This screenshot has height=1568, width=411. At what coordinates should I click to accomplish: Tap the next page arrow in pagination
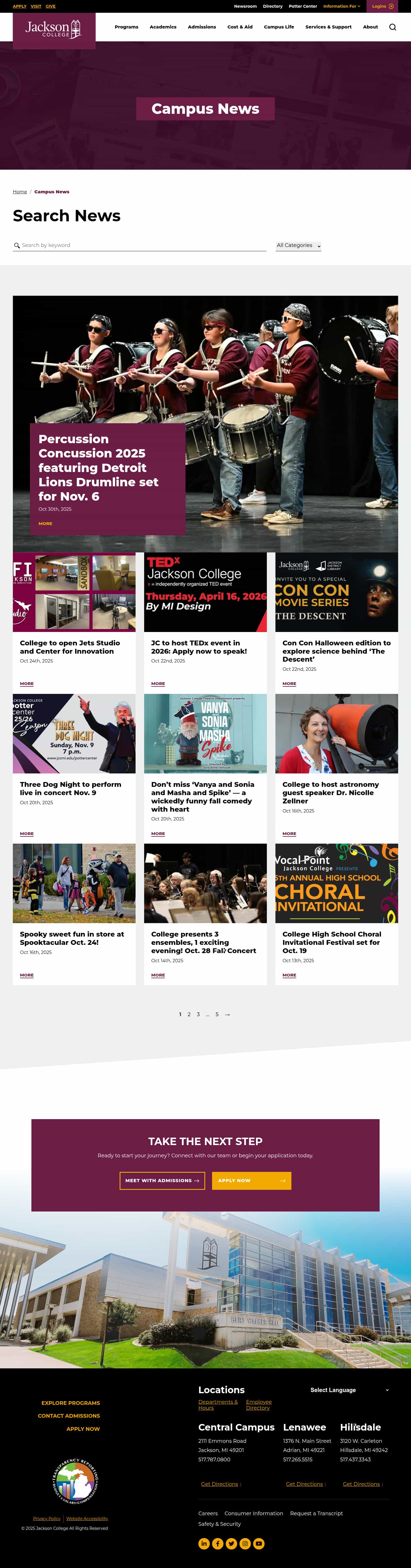(x=227, y=1014)
